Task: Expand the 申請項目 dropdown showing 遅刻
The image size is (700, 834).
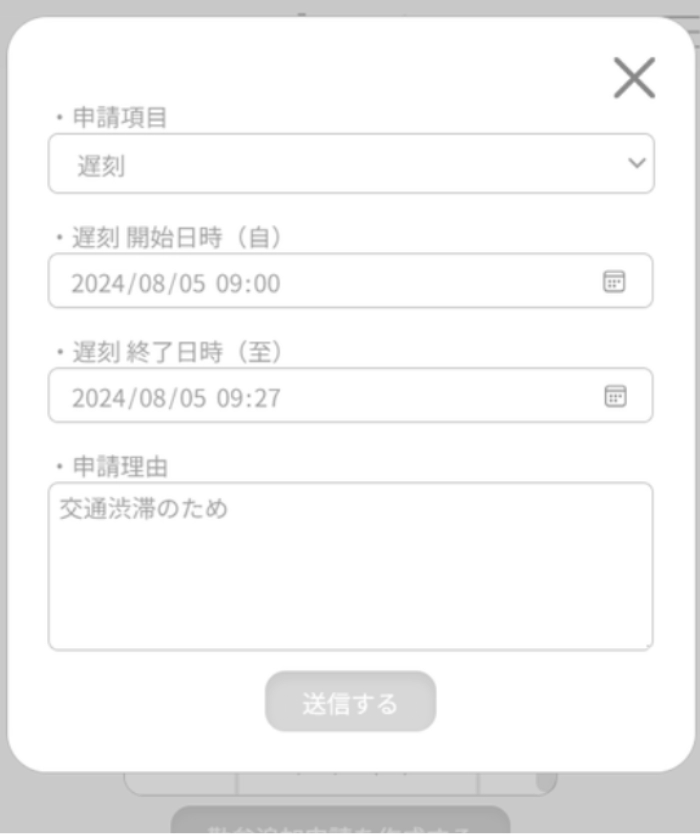Action: coord(350,164)
